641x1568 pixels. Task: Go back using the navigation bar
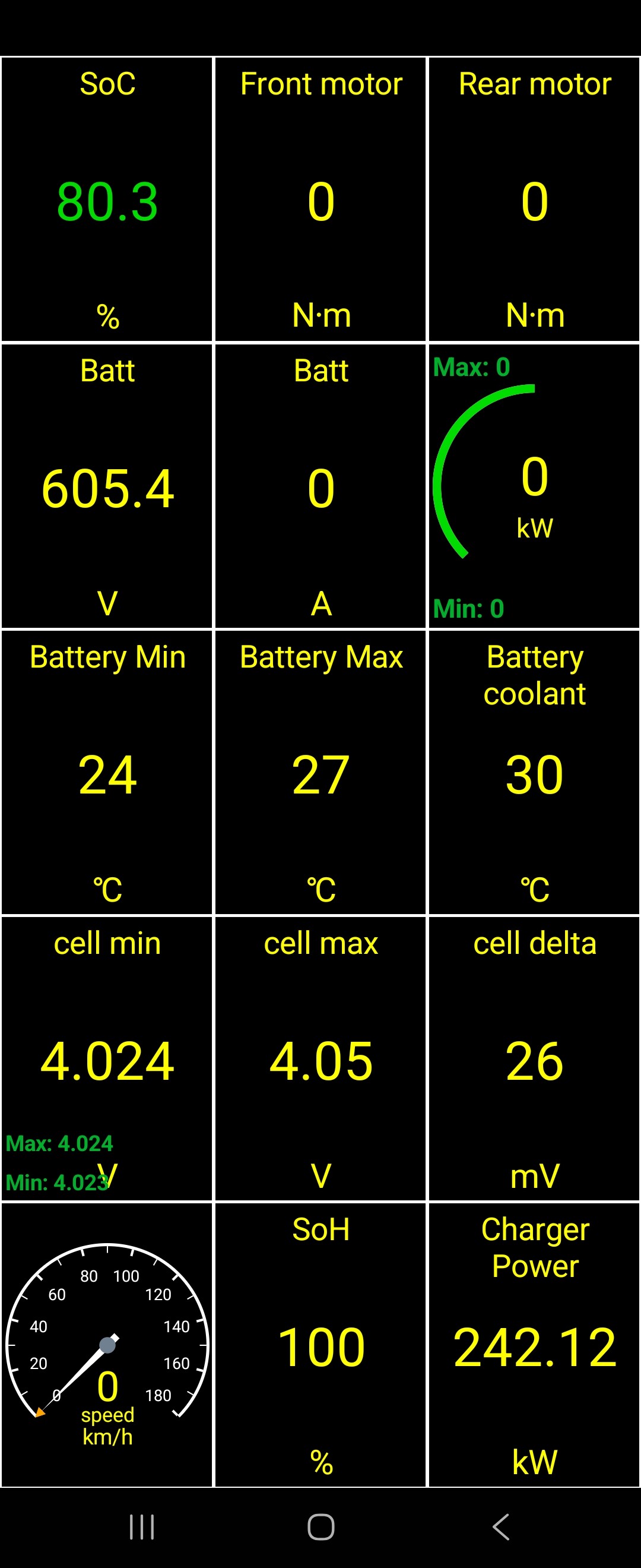pos(500,1526)
